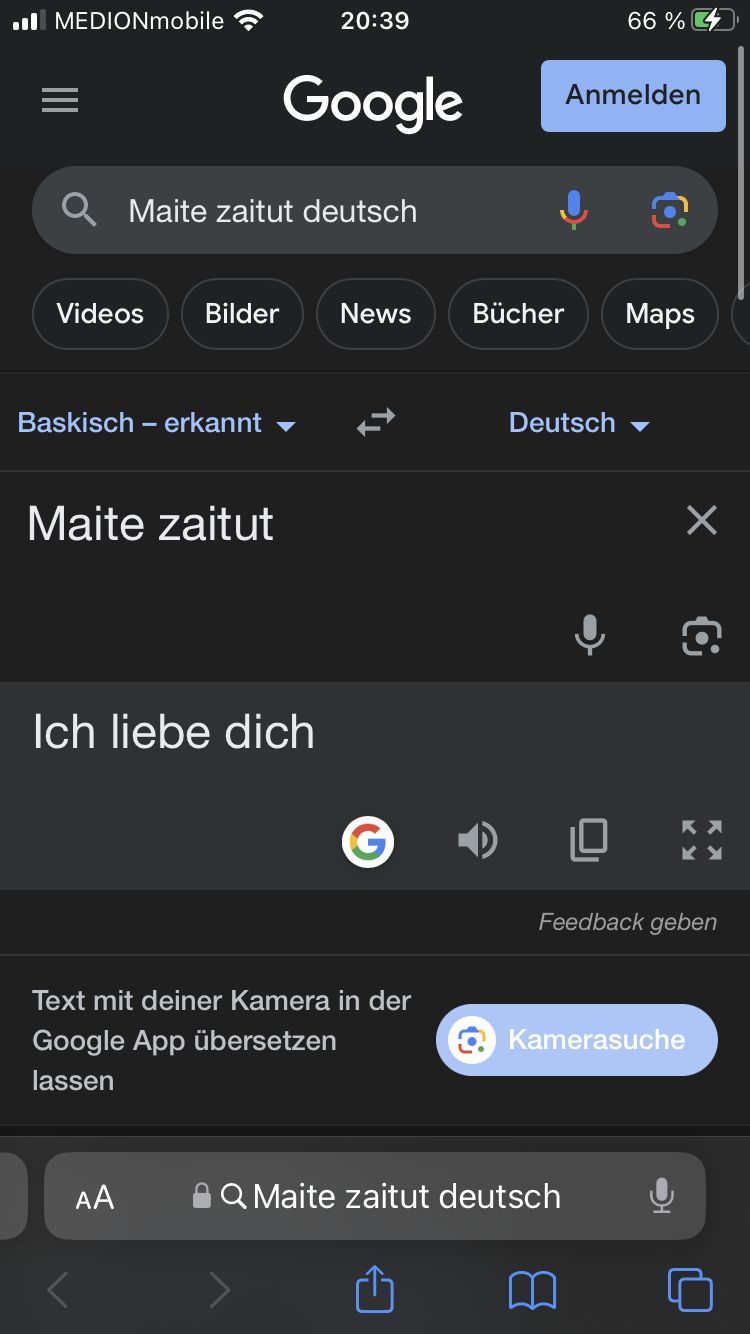This screenshot has width=750, height=1334.
Task: Open the Bücher filter
Action: (518, 314)
